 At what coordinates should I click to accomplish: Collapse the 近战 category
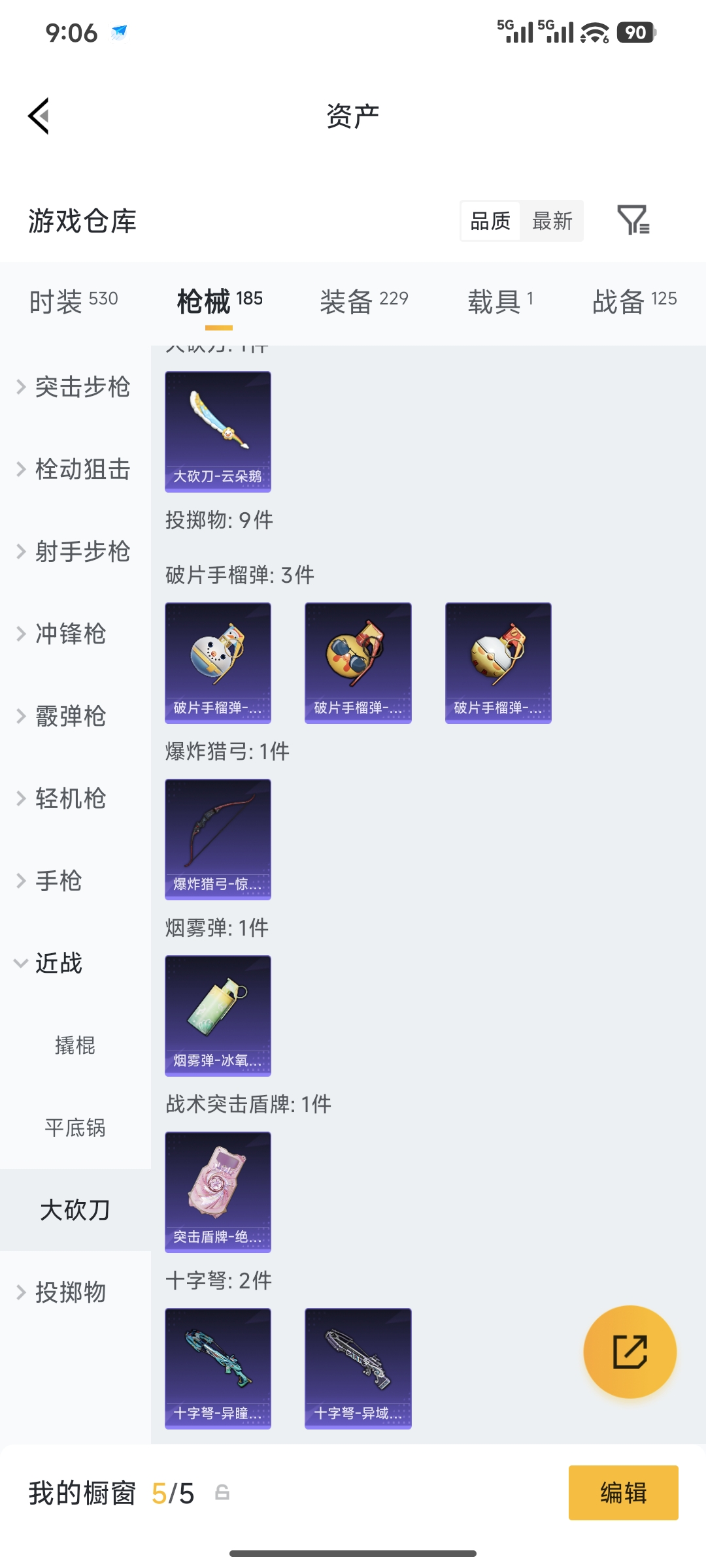[x=58, y=962]
